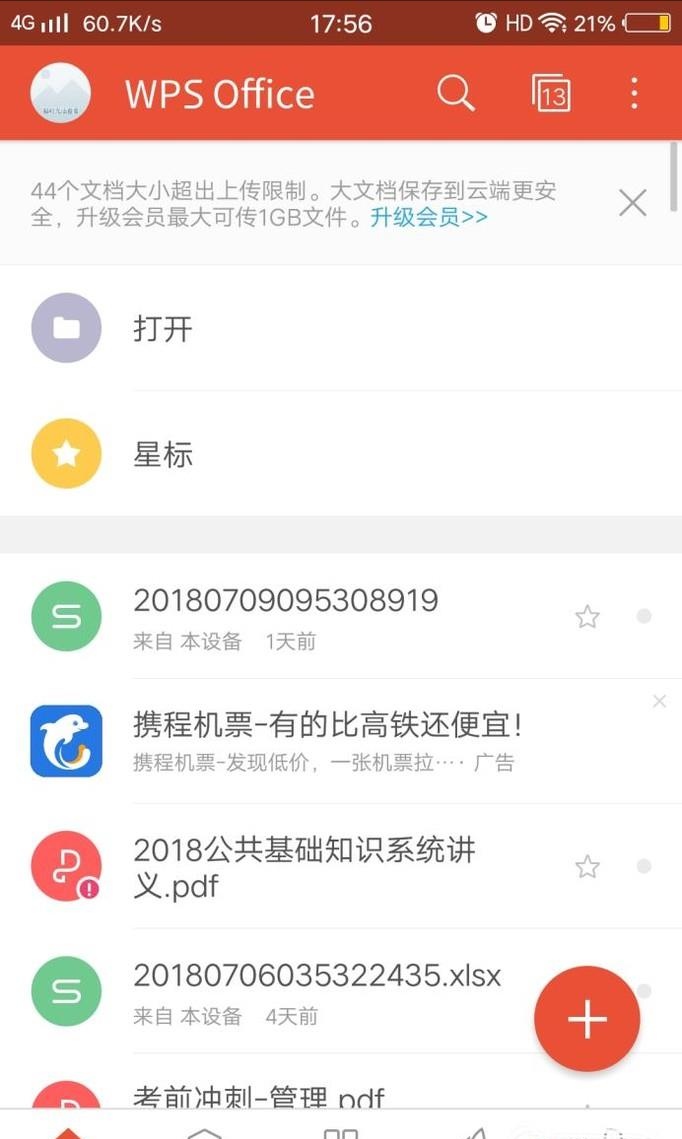Viewport: 682px width, 1139px height.
Task: Dismiss the upload limit banner
Action: coord(633,203)
